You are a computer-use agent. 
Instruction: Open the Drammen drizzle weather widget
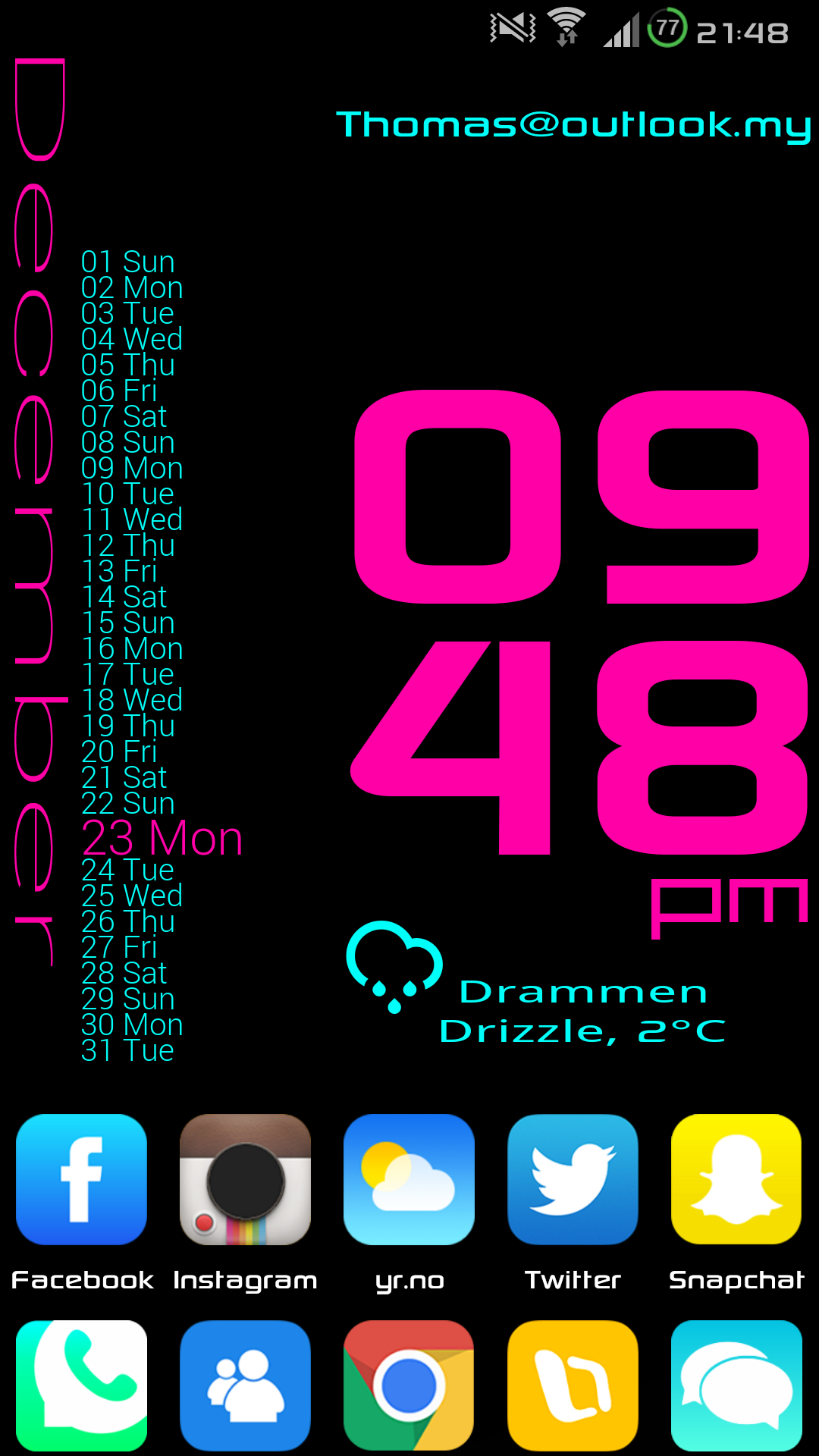537,986
